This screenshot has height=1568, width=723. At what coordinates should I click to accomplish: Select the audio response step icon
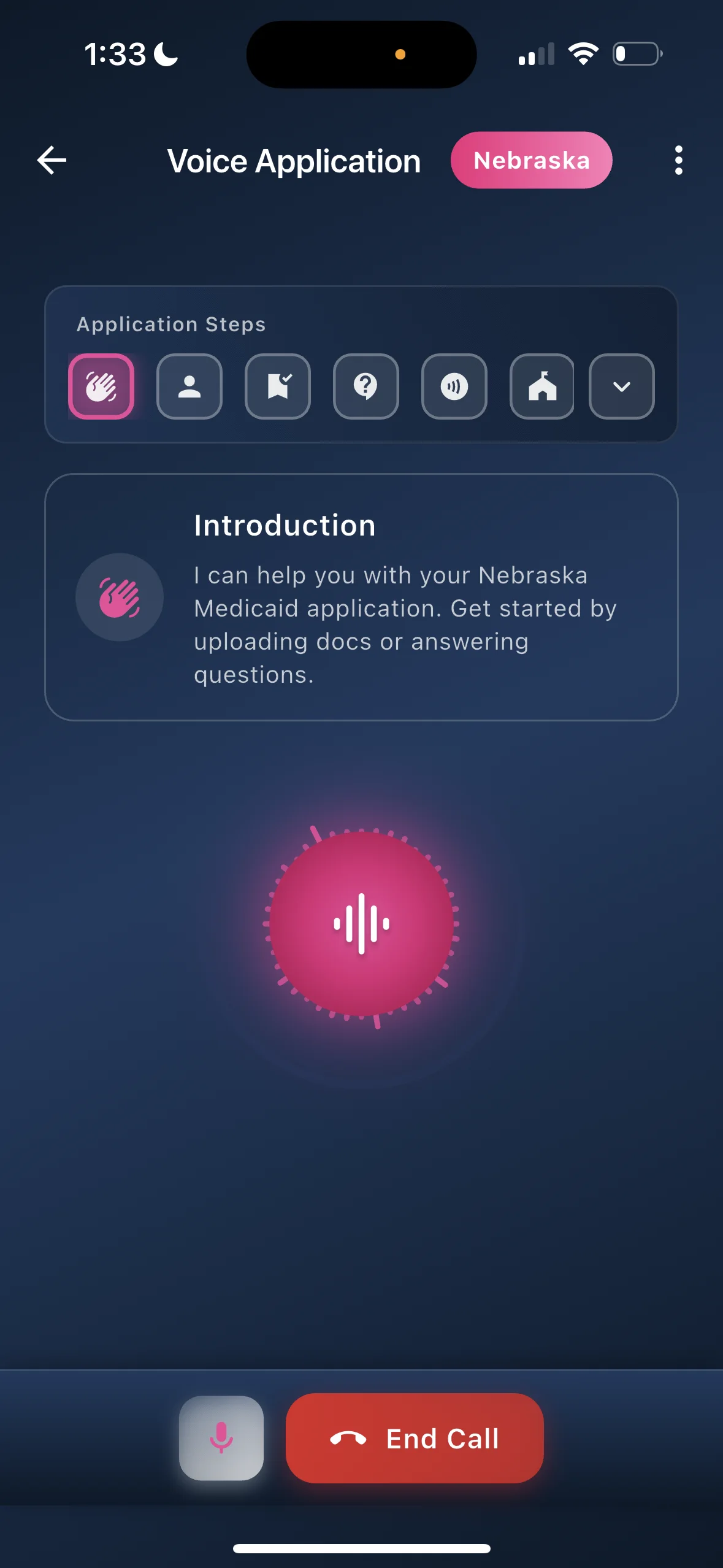point(454,387)
